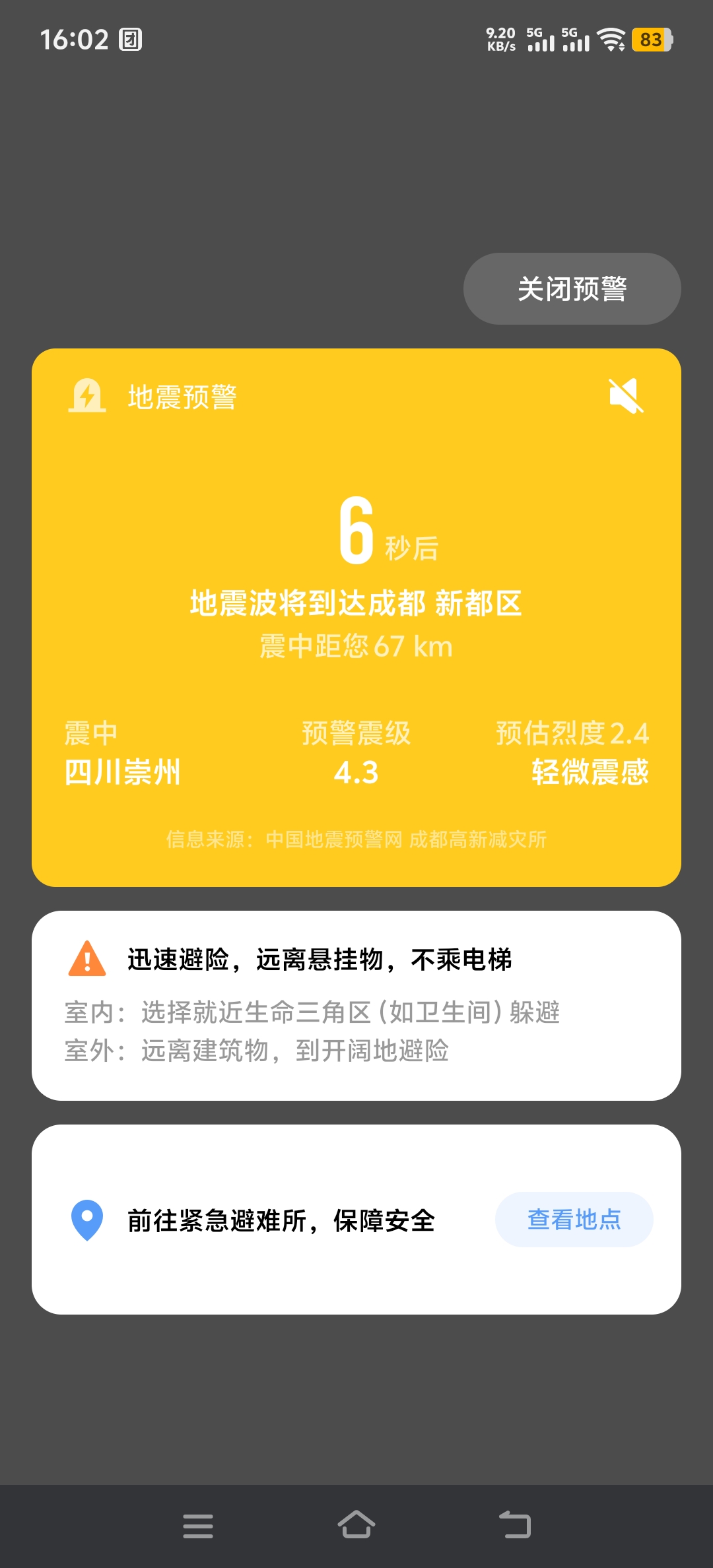Viewport: 713px width, 1568px height.
Task: Tap 关闭预警 to close the warning
Action: pyautogui.click(x=572, y=288)
